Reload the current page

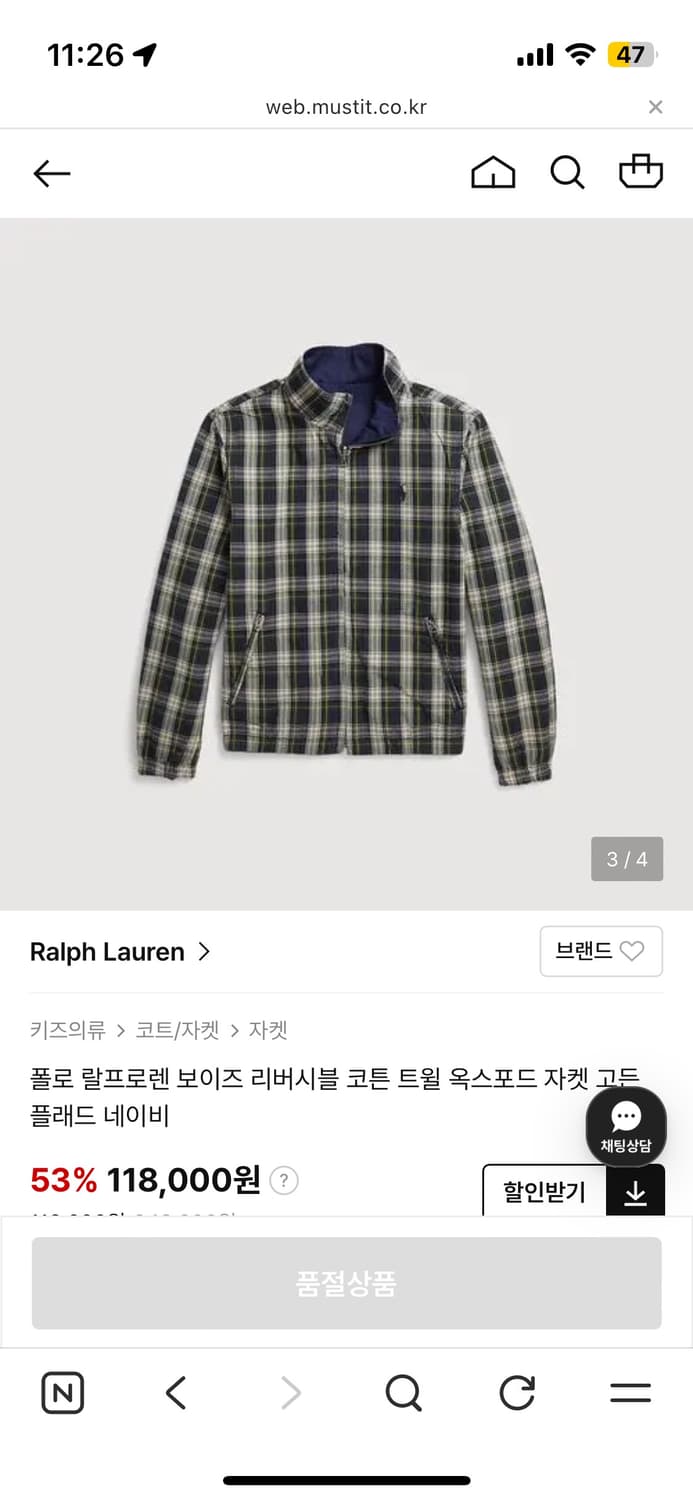tap(517, 1393)
